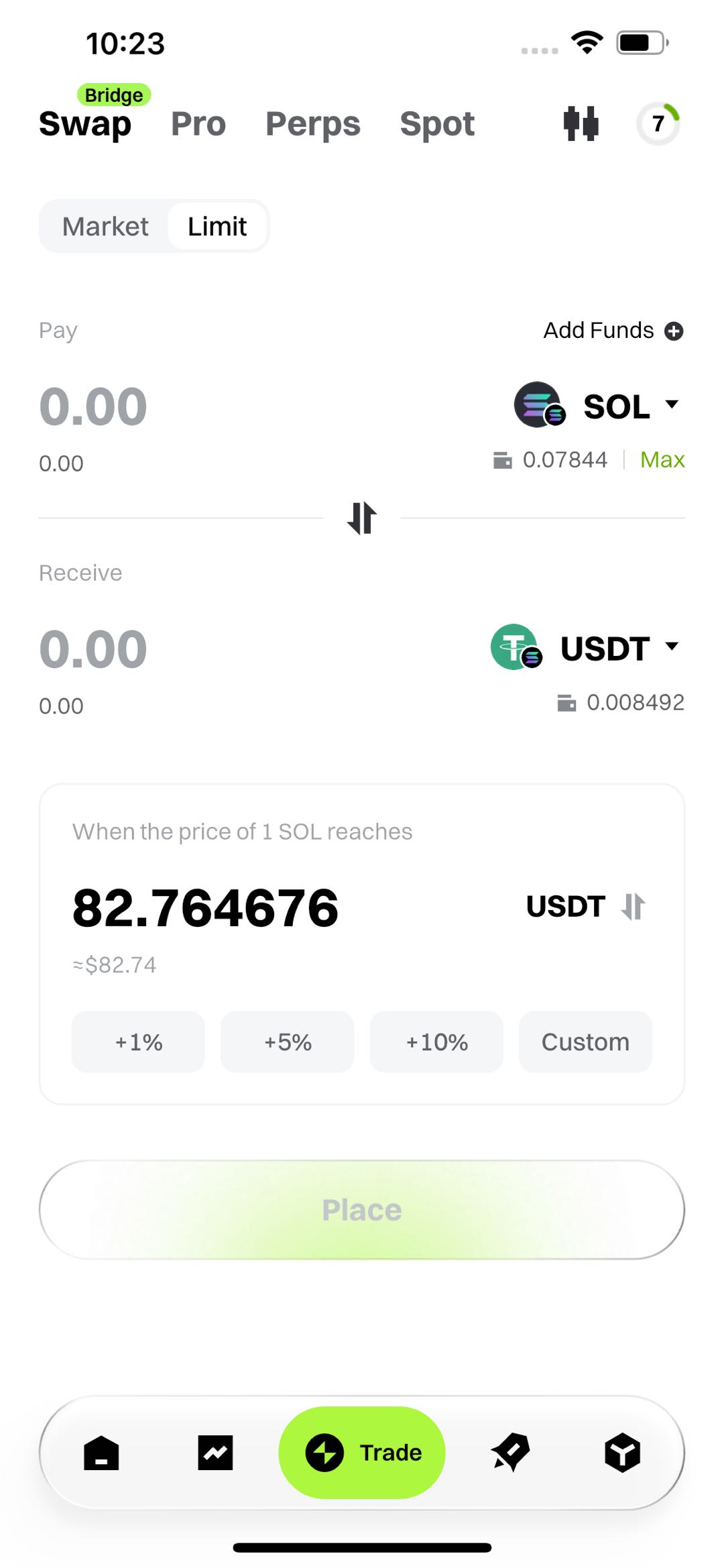This screenshot has width=724, height=1568.
Task: Go to the home tab in bottom bar
Action: (101, 1453)
